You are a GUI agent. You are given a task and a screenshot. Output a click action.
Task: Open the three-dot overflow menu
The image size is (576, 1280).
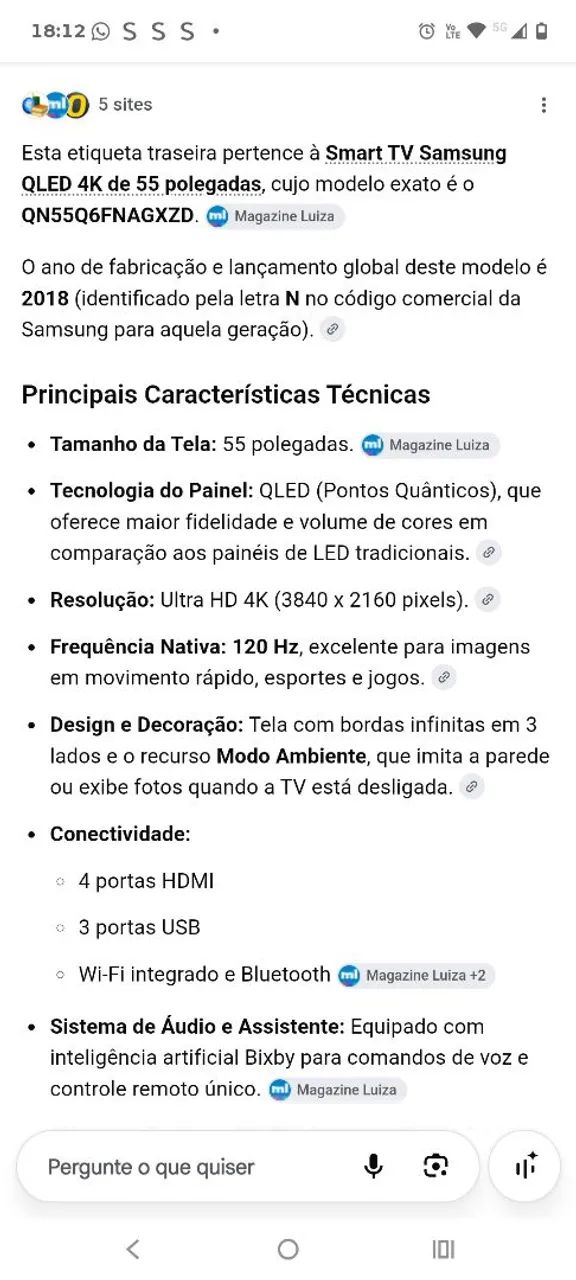[x=543, y=105]
